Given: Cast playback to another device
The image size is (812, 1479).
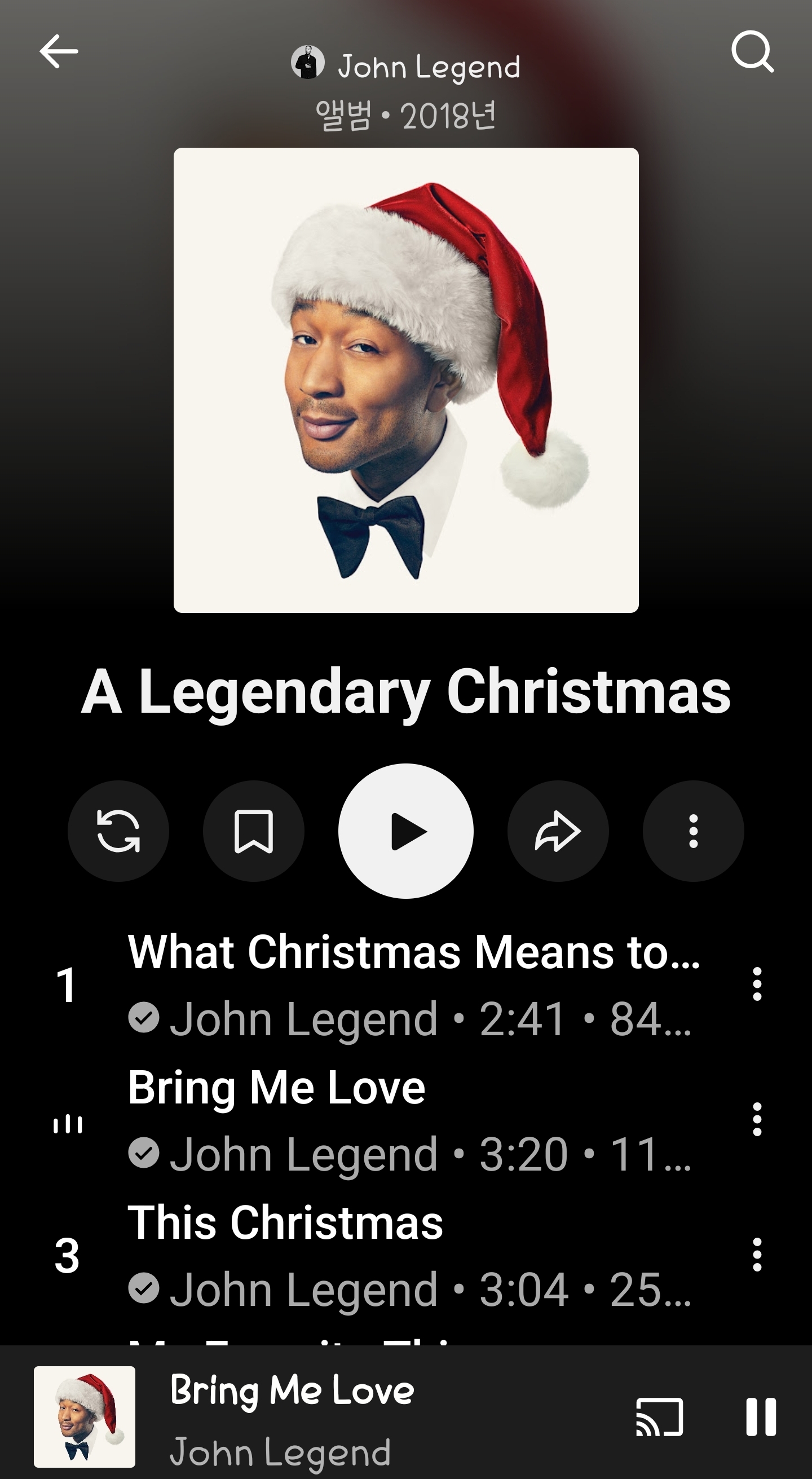Looking at the screenshot, I should (x=660, y=1417).
